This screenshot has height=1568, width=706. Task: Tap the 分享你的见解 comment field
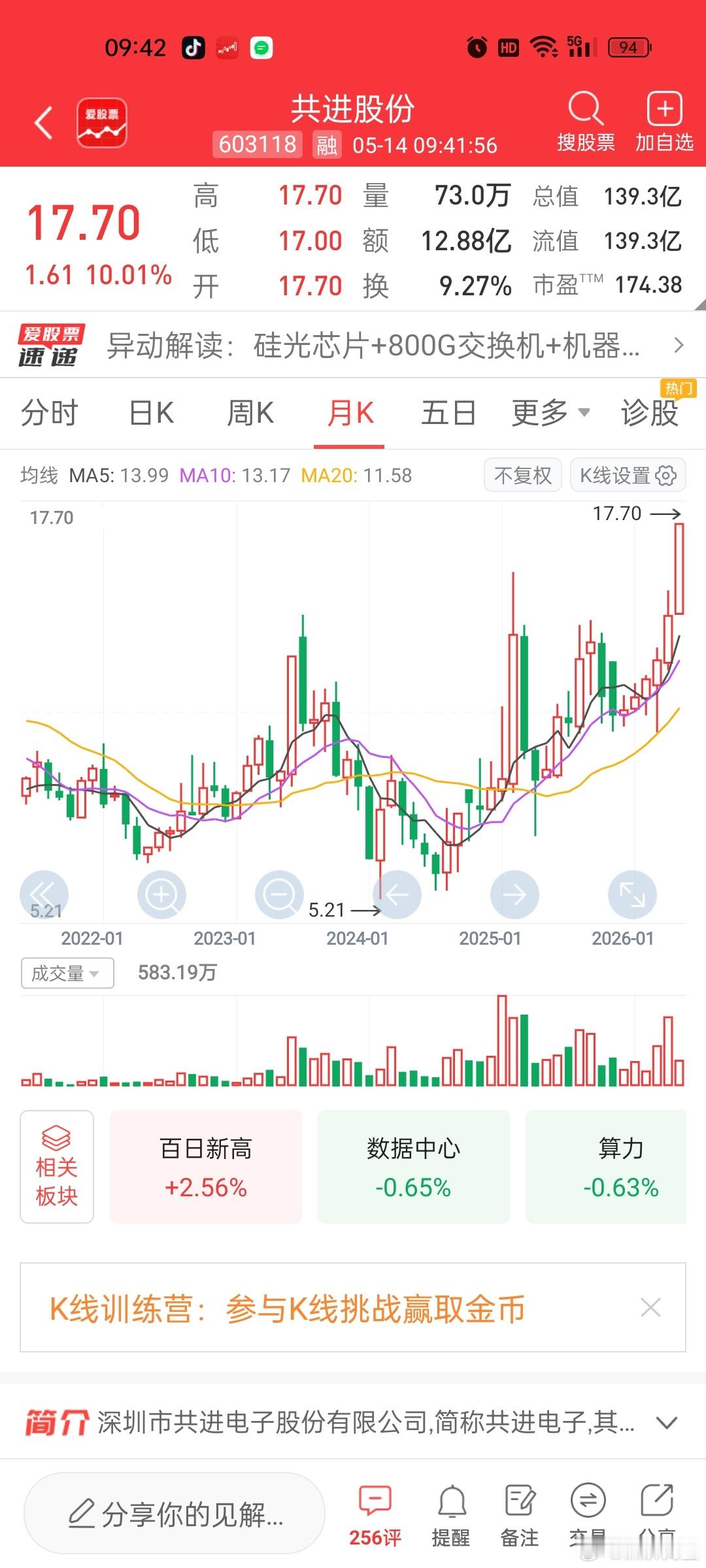click(x=175, y=1514)
